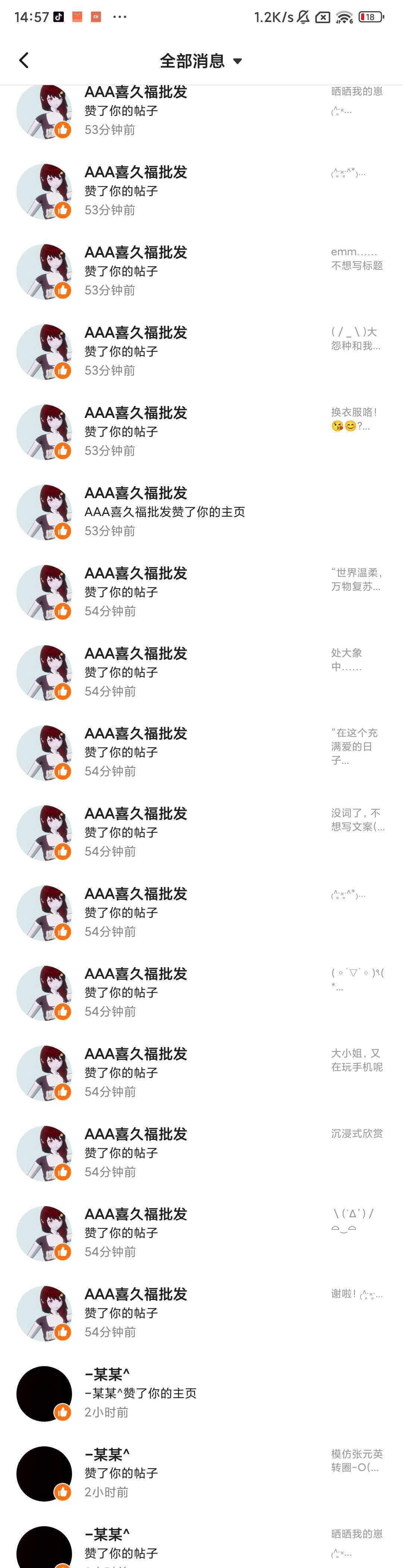Screen dimensions: 403x1568
Task: Open the like notification for "没词了,不想写文案"
Action: [201, 832]
